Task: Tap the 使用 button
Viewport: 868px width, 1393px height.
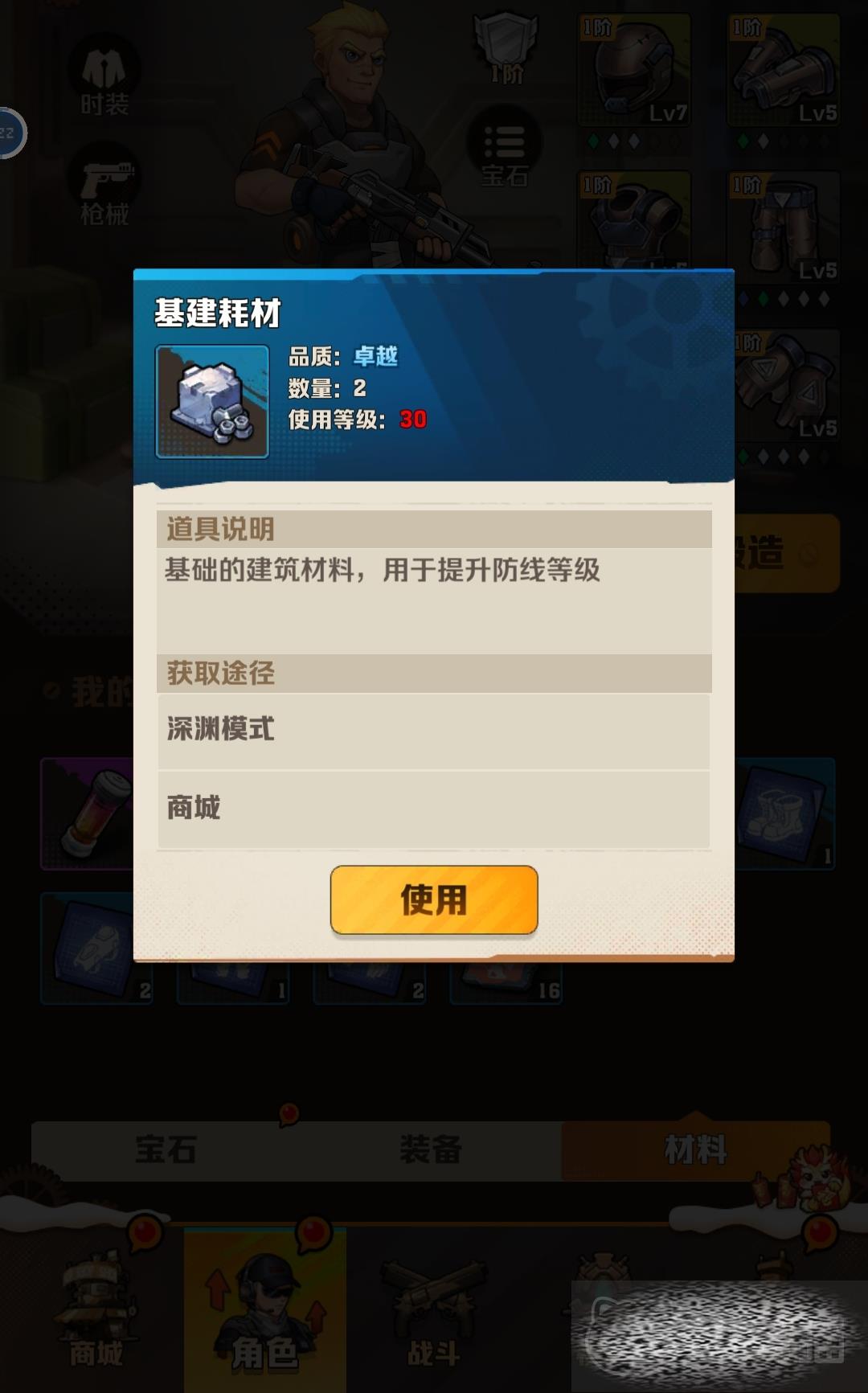Action: tap(434, 899)
